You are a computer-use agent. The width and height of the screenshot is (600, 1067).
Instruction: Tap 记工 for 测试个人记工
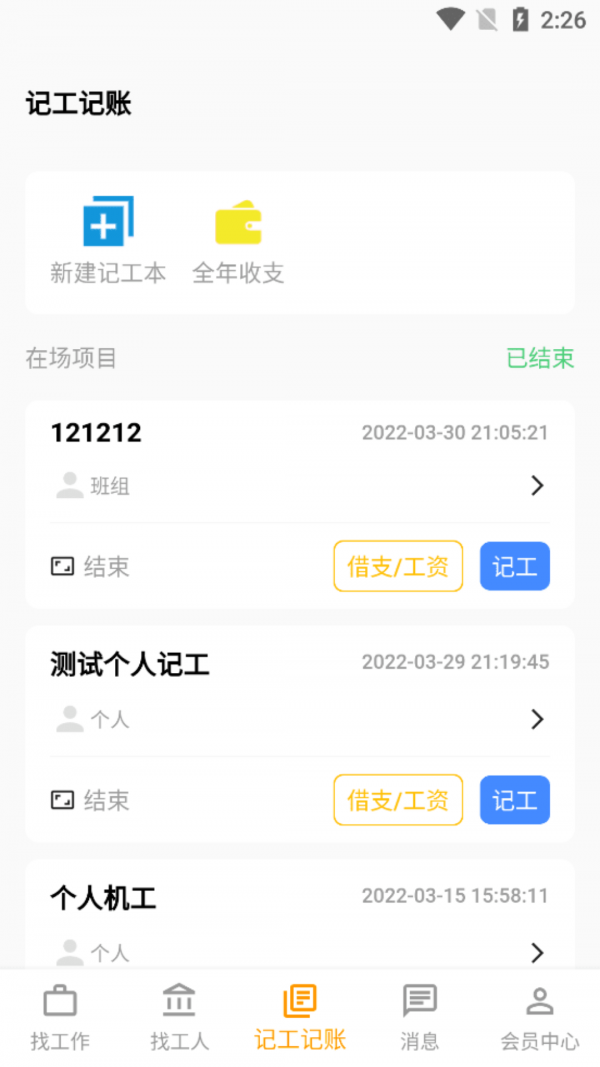click(x=515, y=800)
